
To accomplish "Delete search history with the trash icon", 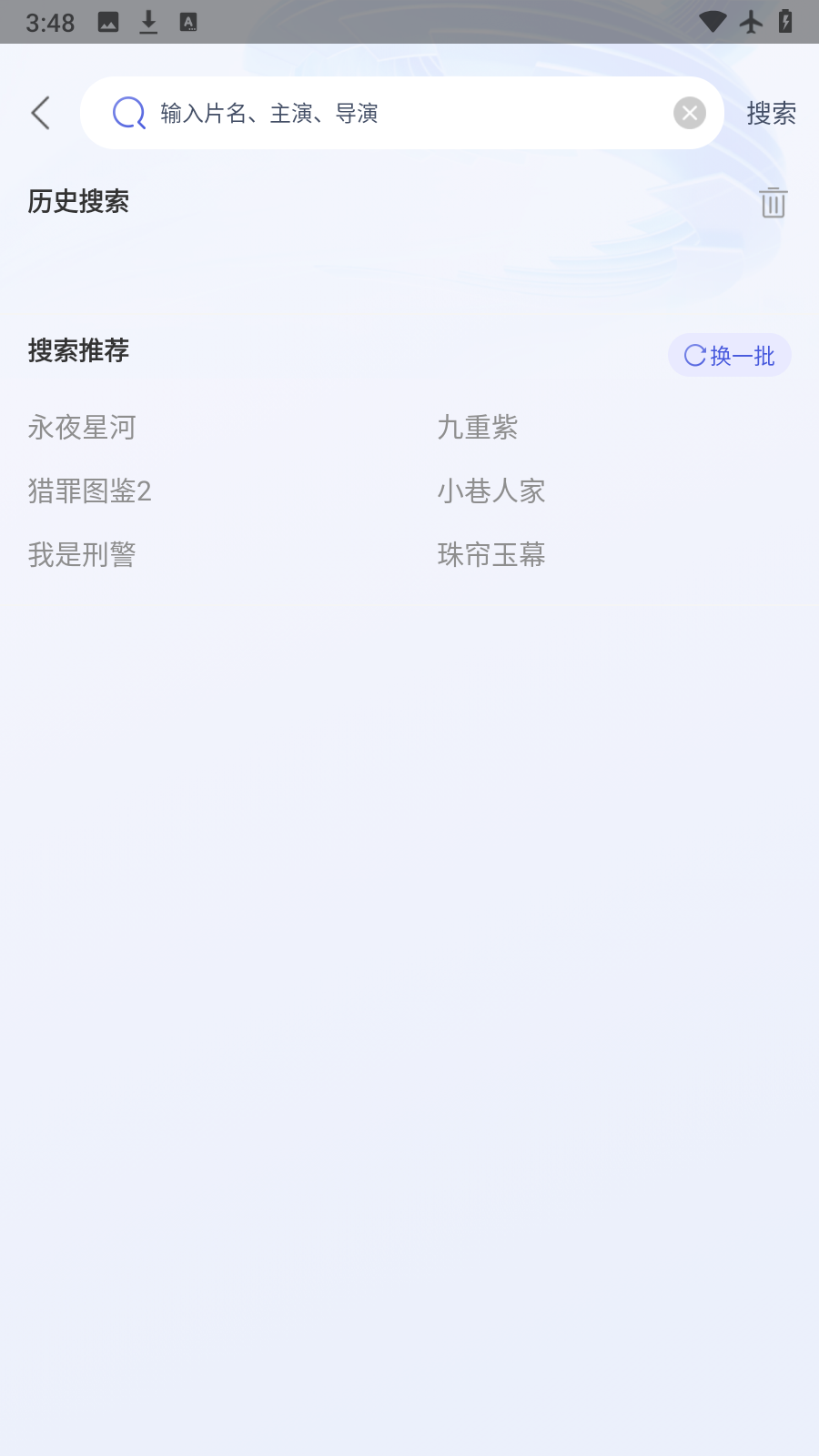I will [773, 202].
